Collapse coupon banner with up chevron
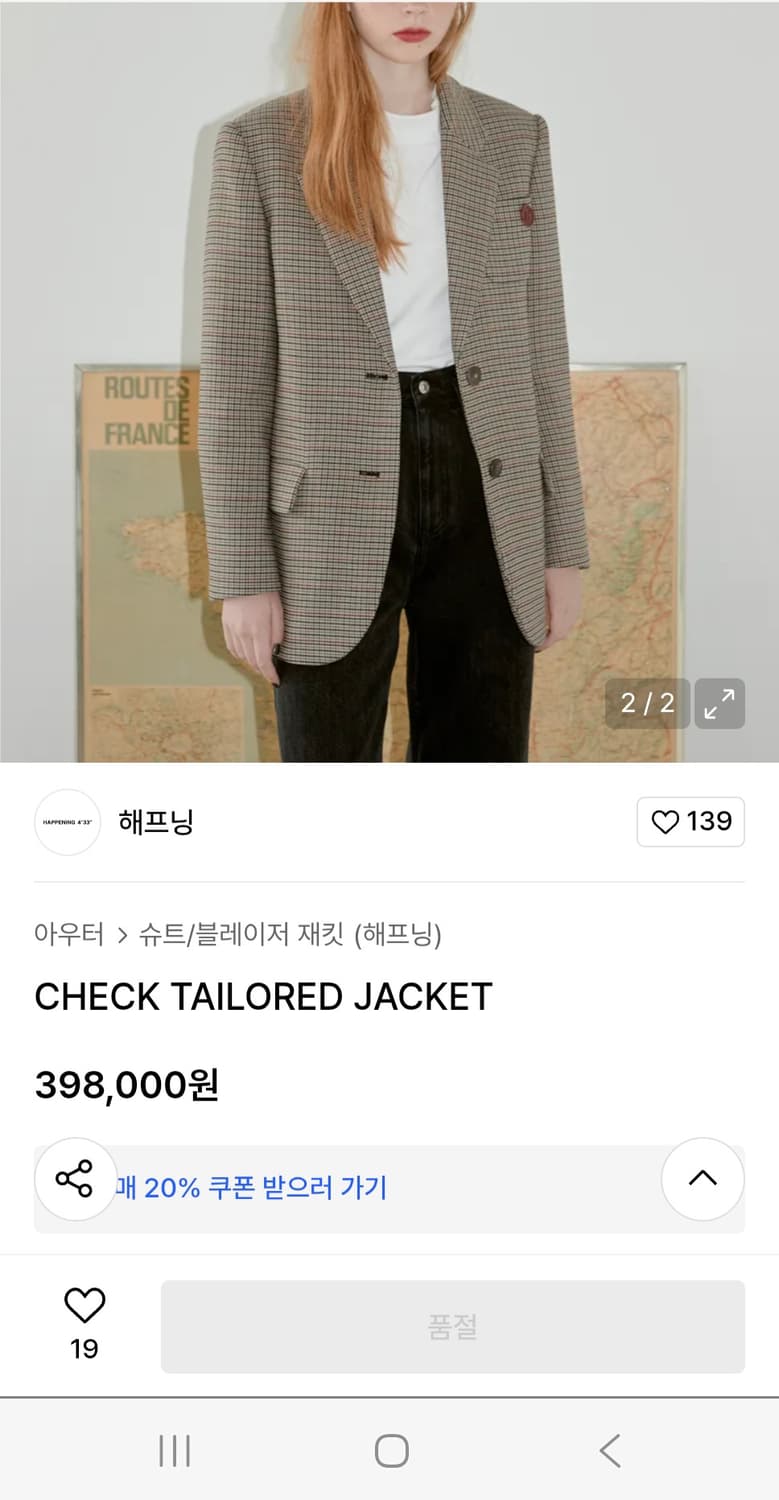This screenshot has width=779, height=1500. [x=703, y=1180]
